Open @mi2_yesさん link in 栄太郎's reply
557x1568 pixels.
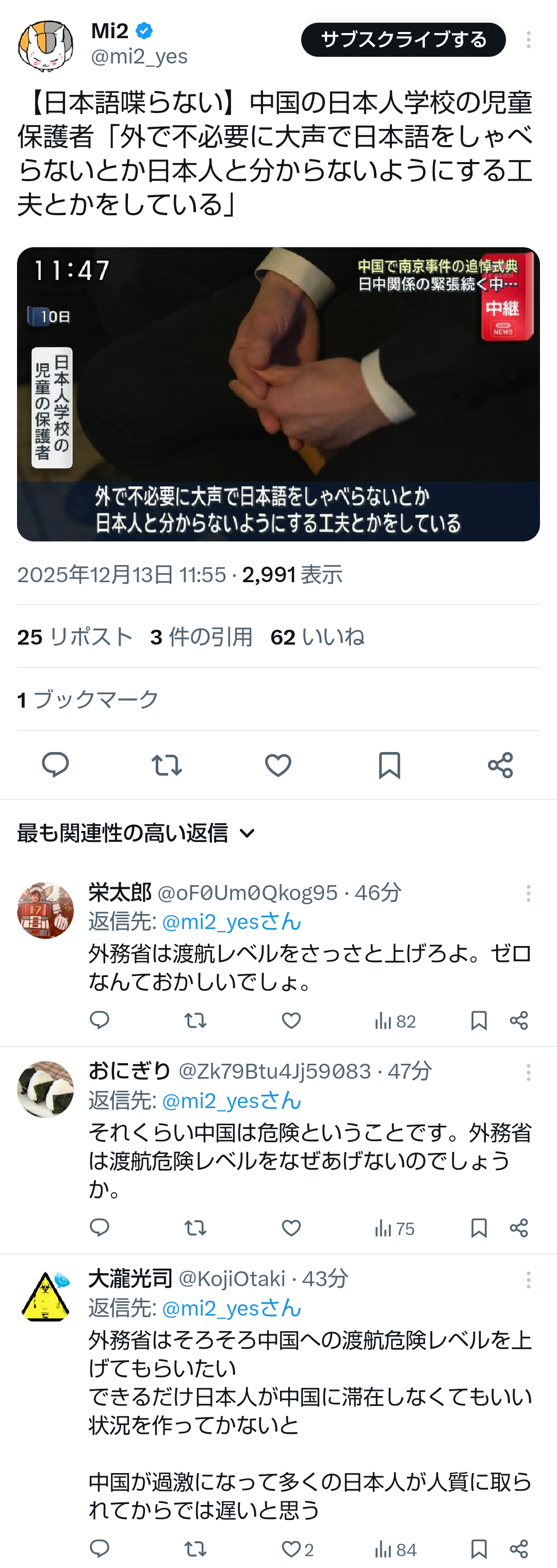[231, 922]
